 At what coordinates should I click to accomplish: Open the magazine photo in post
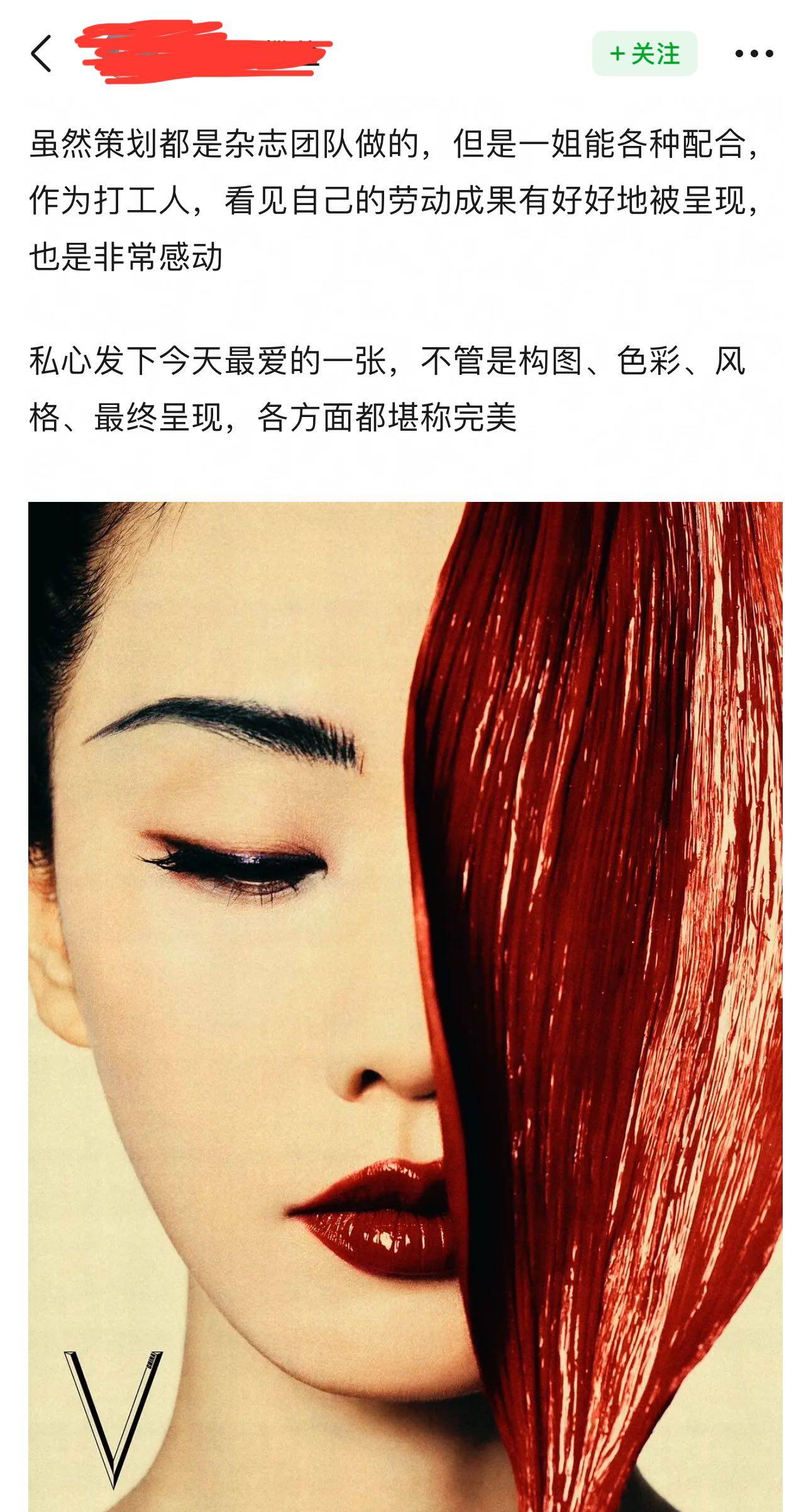[405, 1006]
